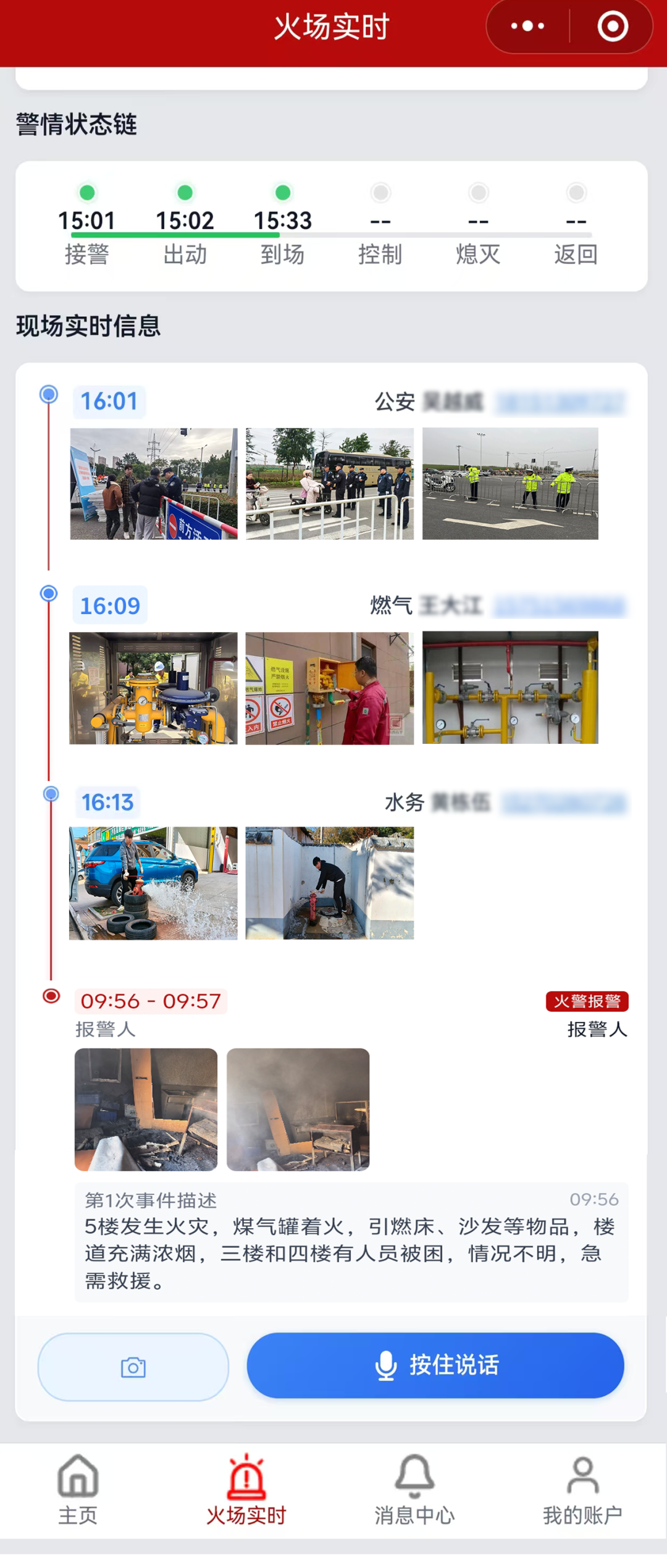
Task: Go to the 消息中心 tab
Action: pos(414,1488)
